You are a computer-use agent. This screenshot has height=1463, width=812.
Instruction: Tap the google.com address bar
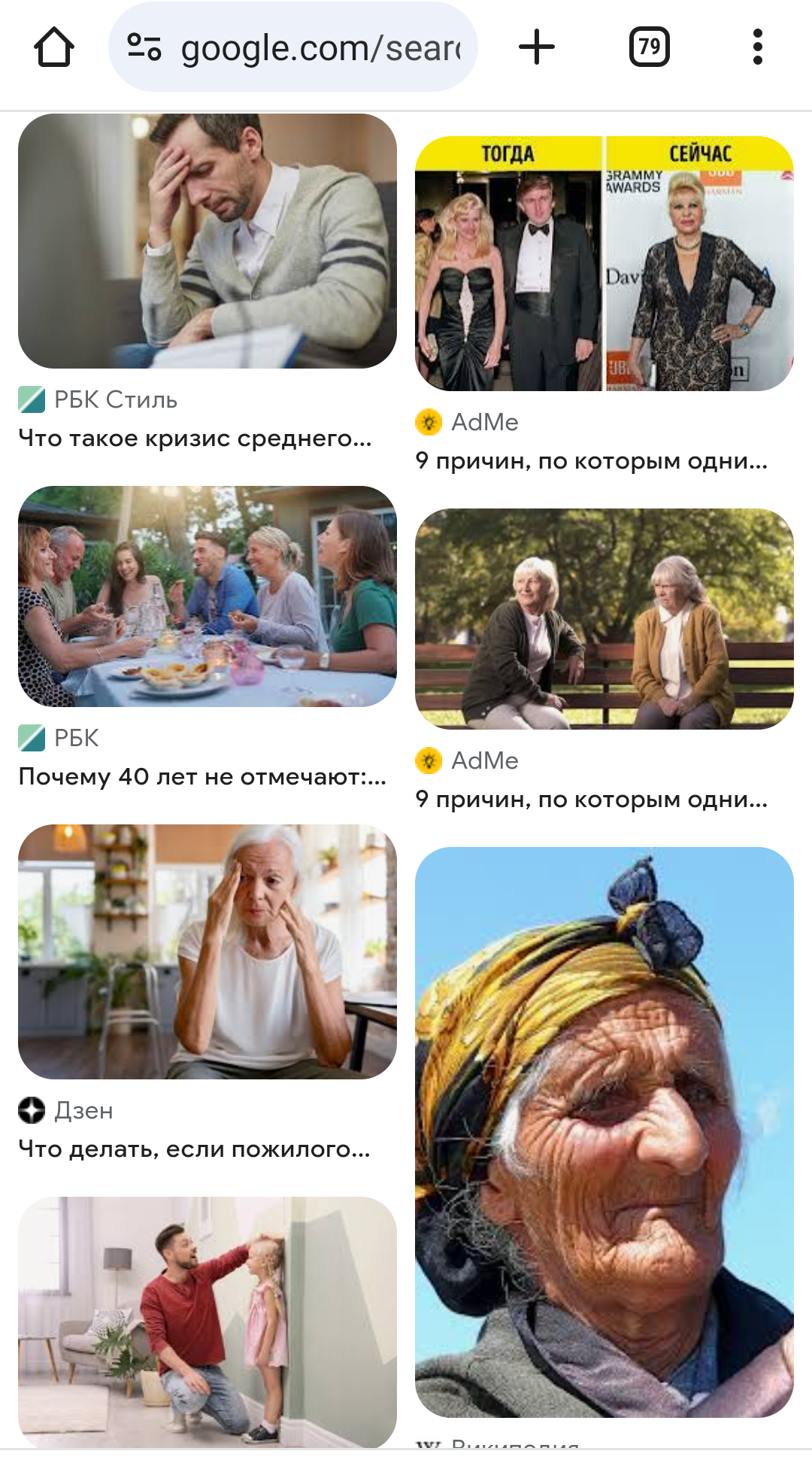tap(320, 48)
